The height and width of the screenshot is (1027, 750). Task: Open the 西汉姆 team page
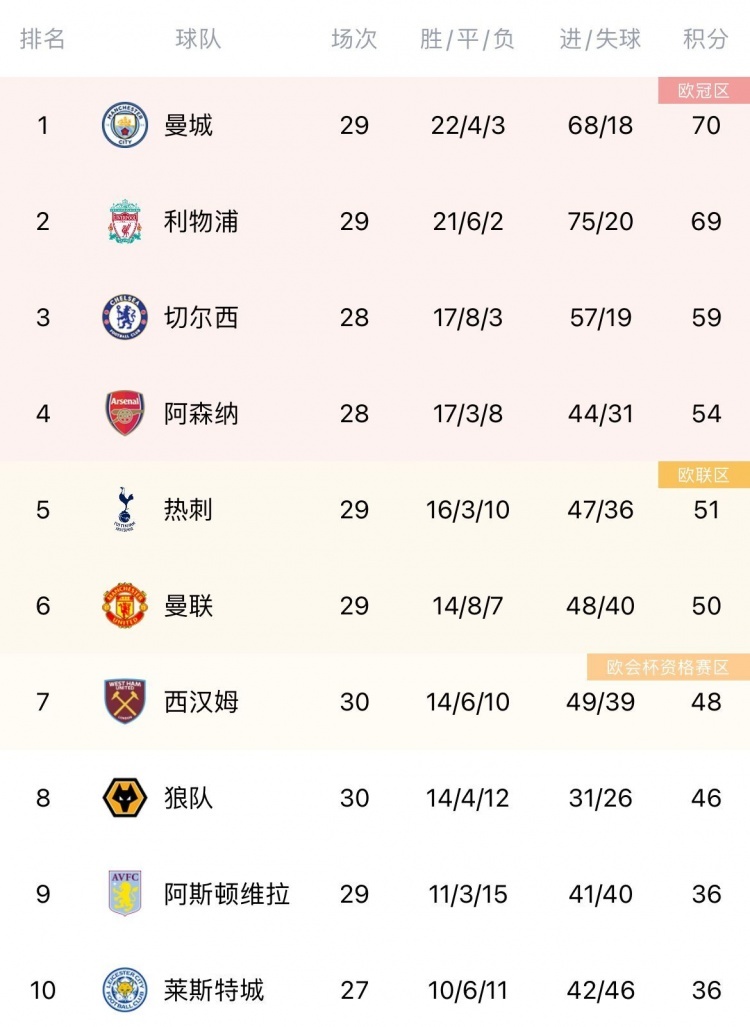pyautogui.click(x=375, y=702)
